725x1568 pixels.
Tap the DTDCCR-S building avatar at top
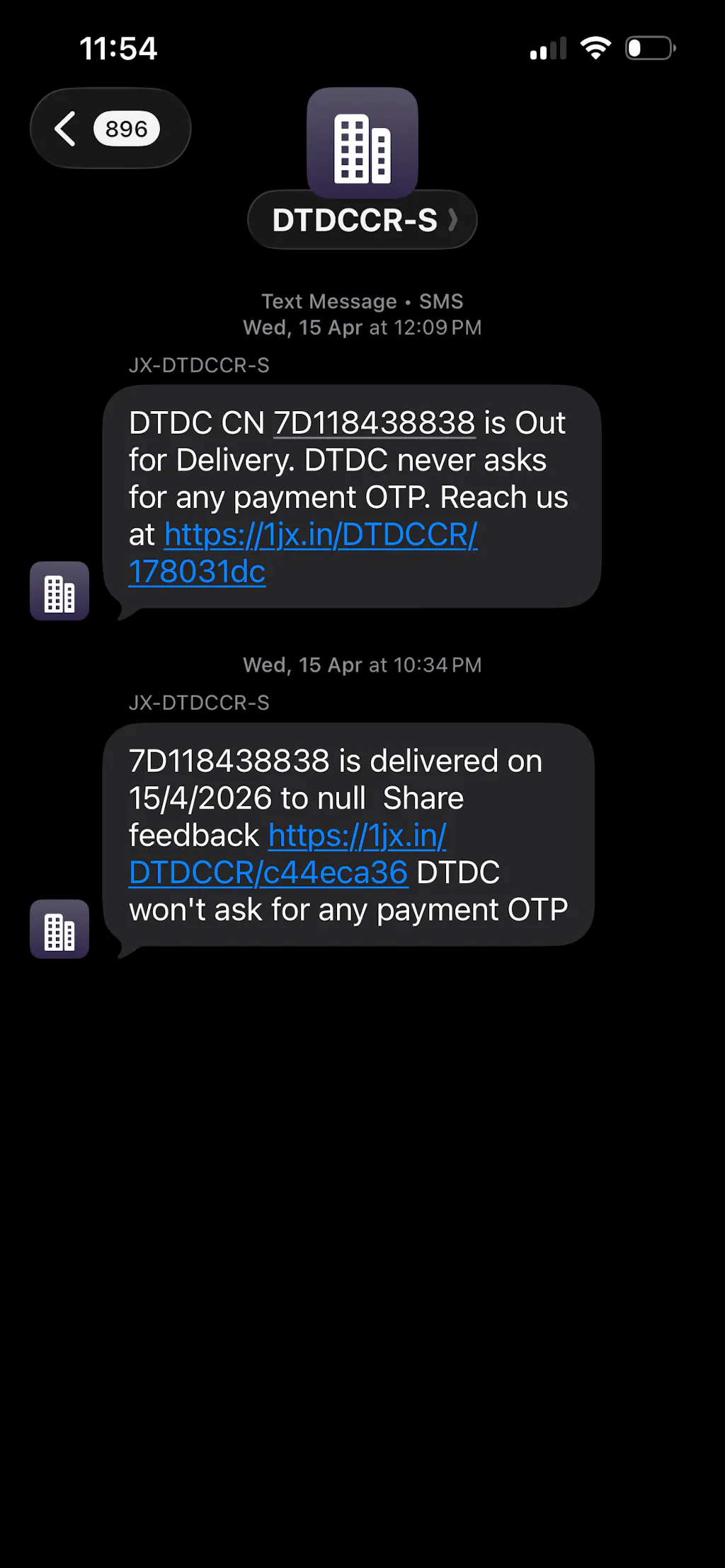point(362,143)
